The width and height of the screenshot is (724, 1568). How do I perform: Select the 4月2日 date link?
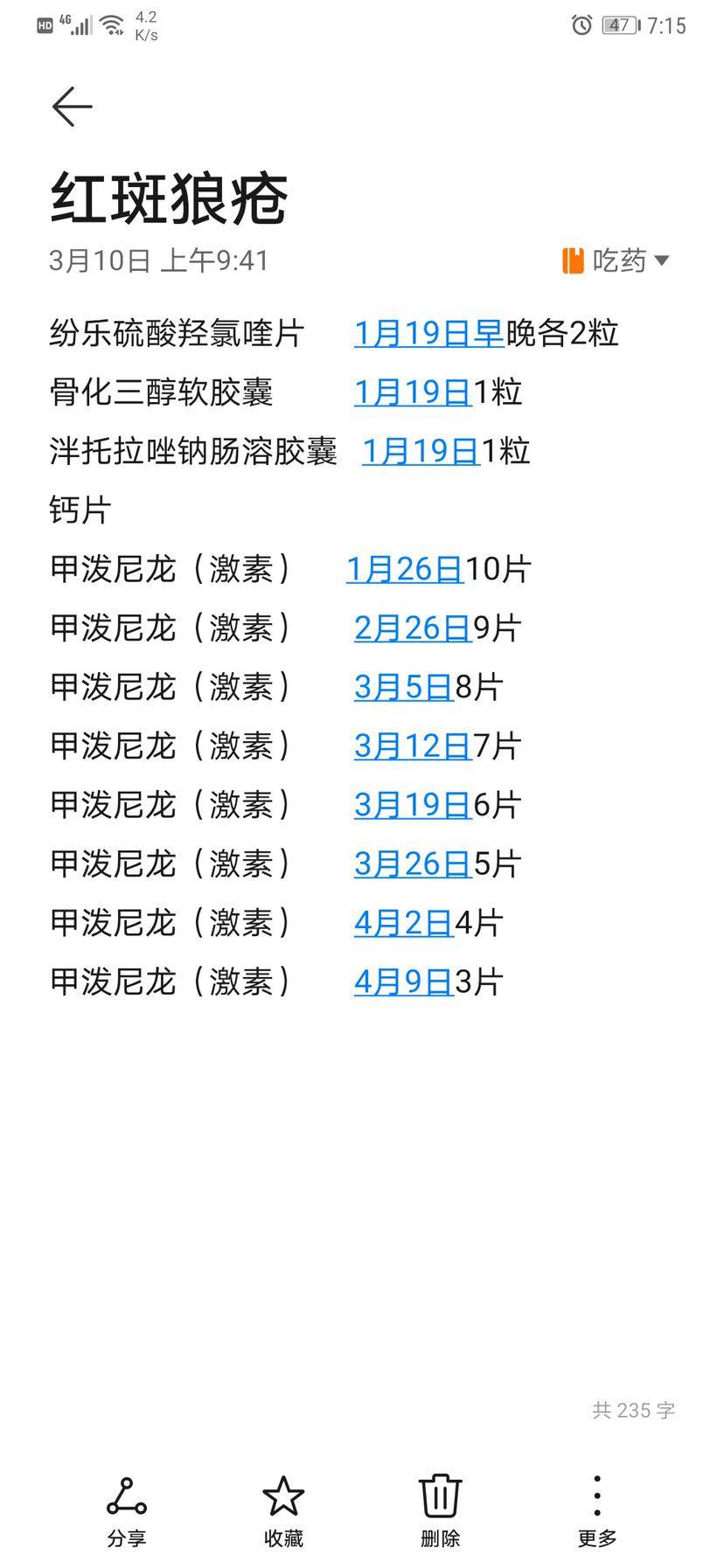pyautogui.click(x=403, y=923)
